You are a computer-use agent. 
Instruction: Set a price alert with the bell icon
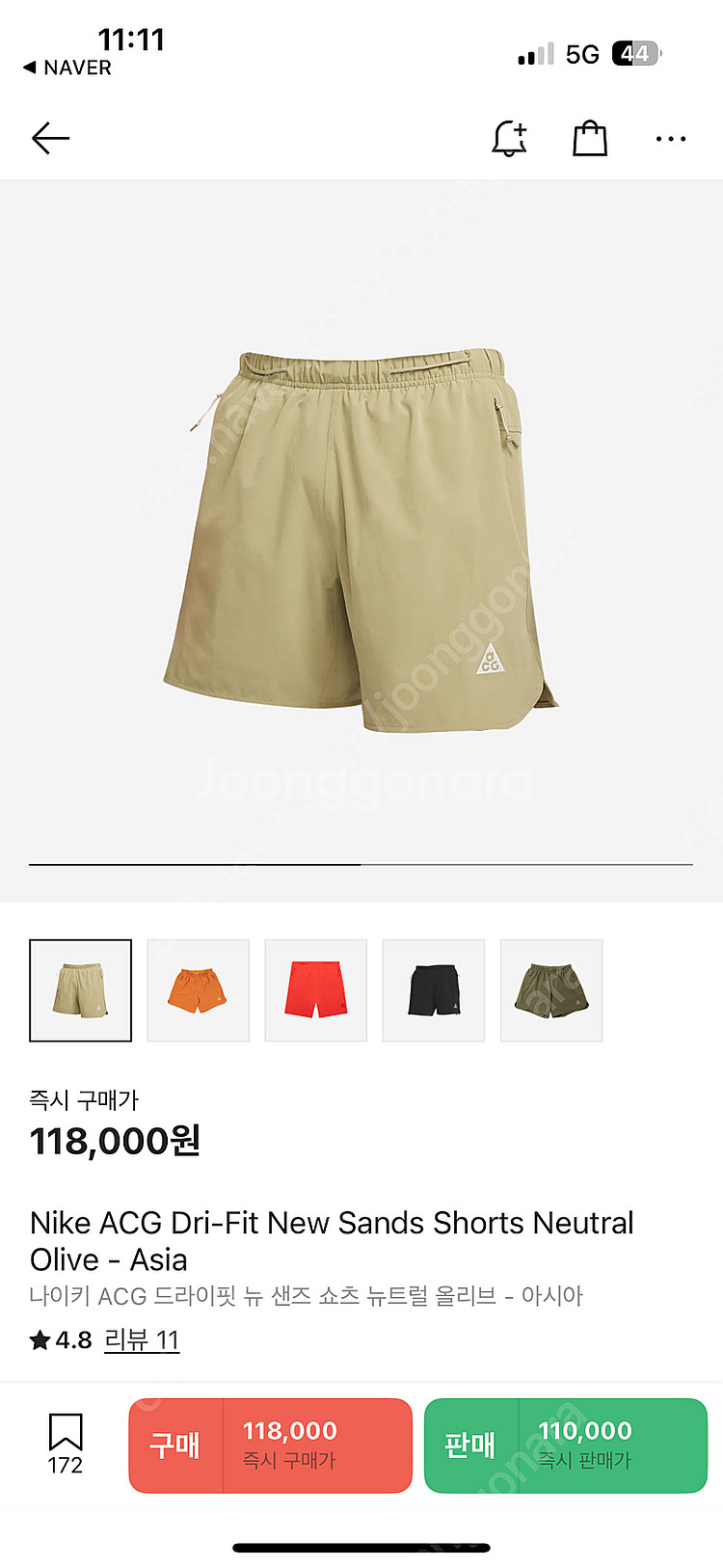(509, 139)
